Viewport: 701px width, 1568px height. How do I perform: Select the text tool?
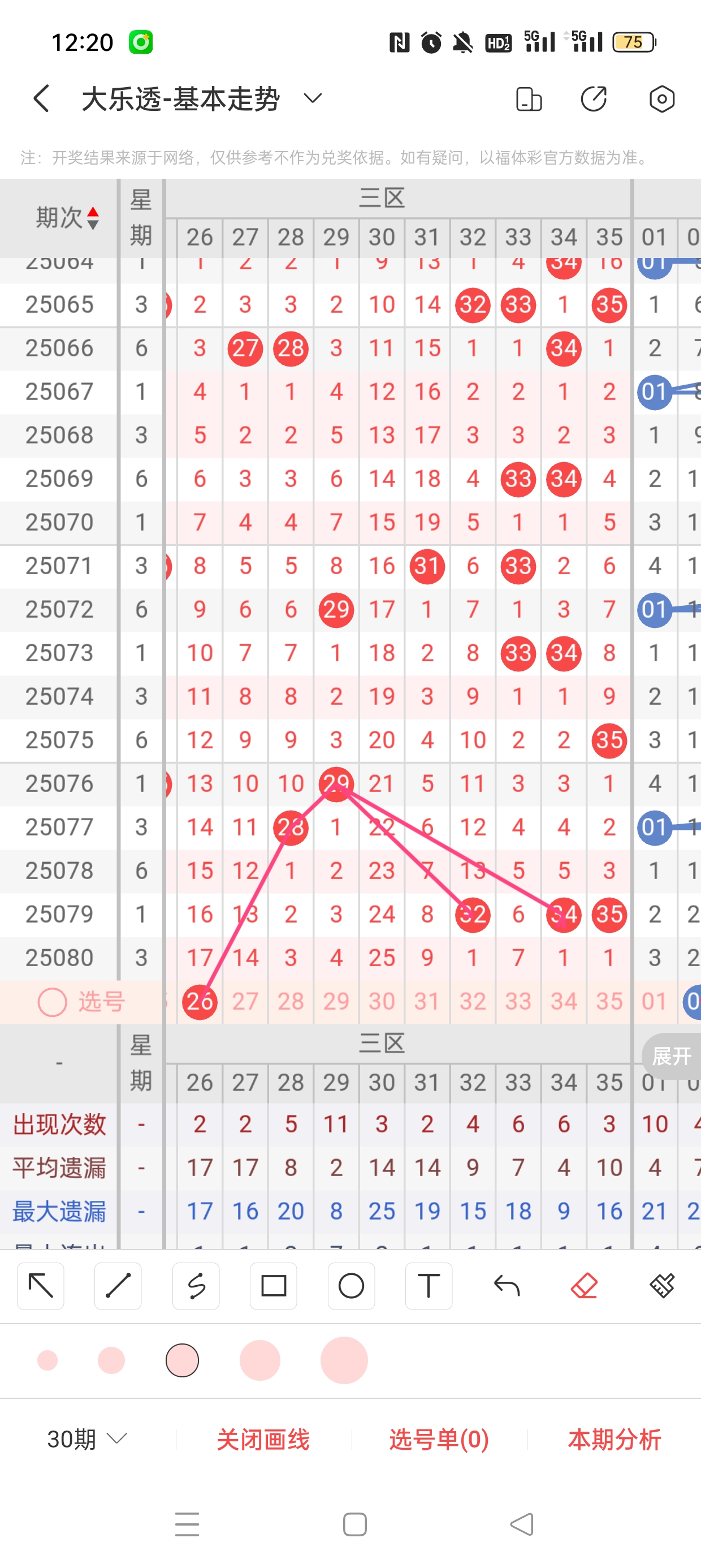[429, 1286]
